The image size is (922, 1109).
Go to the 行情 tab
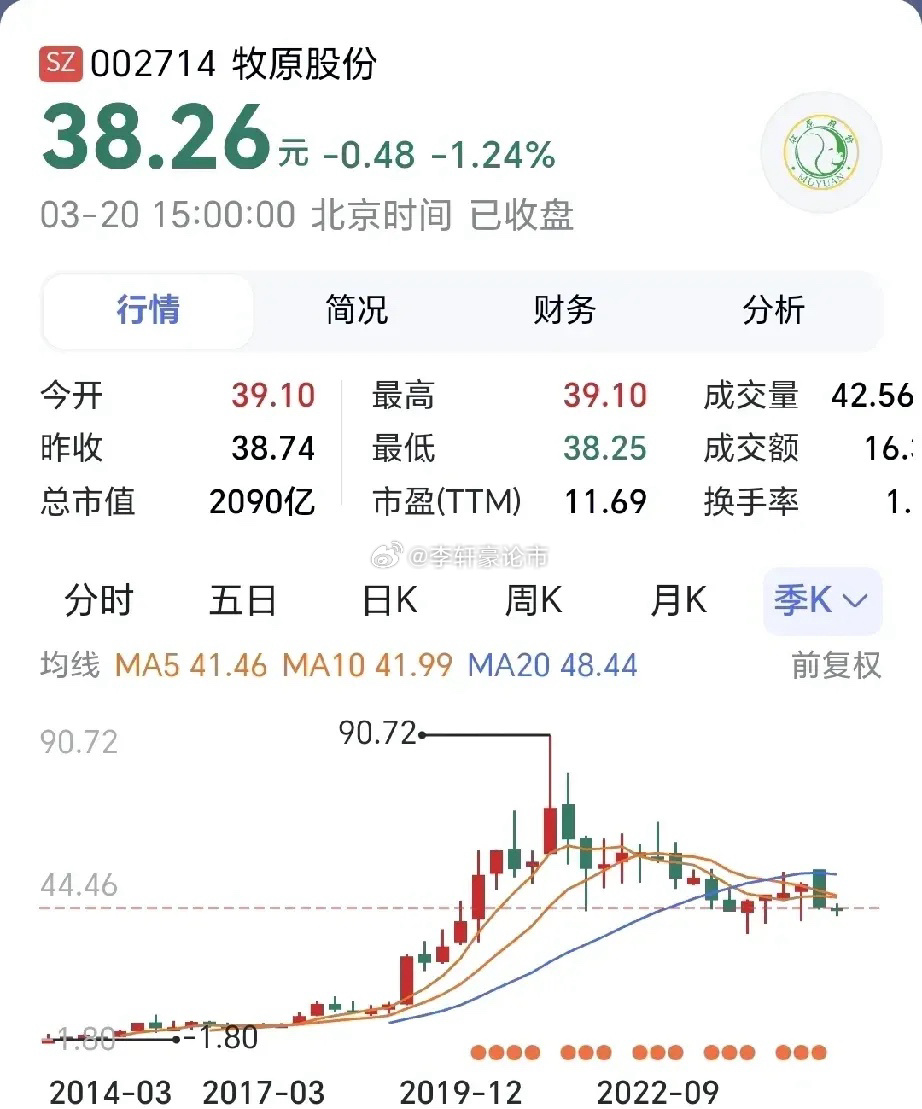click(x=148, y=310)
